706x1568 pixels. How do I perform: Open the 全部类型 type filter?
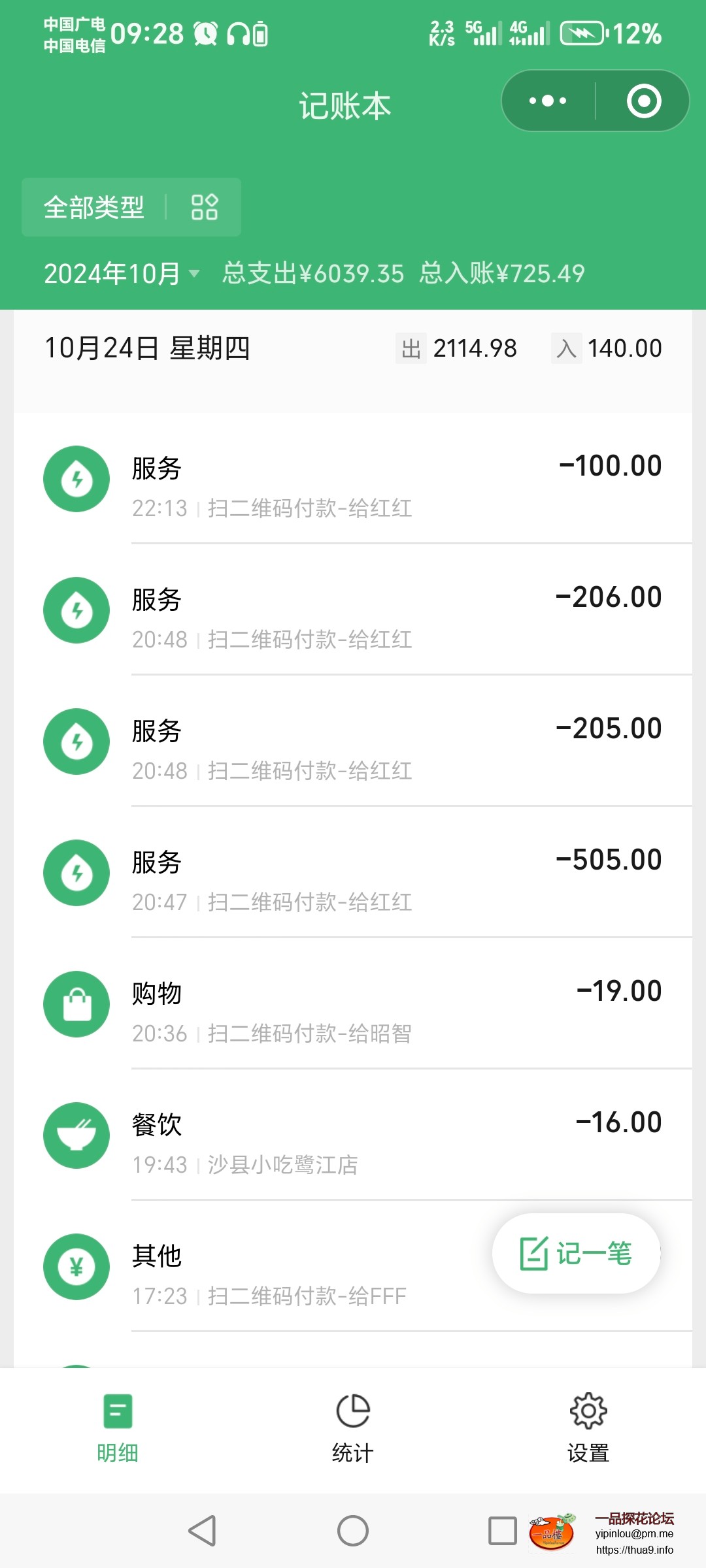pyautogui.click(x=94, y=207)
